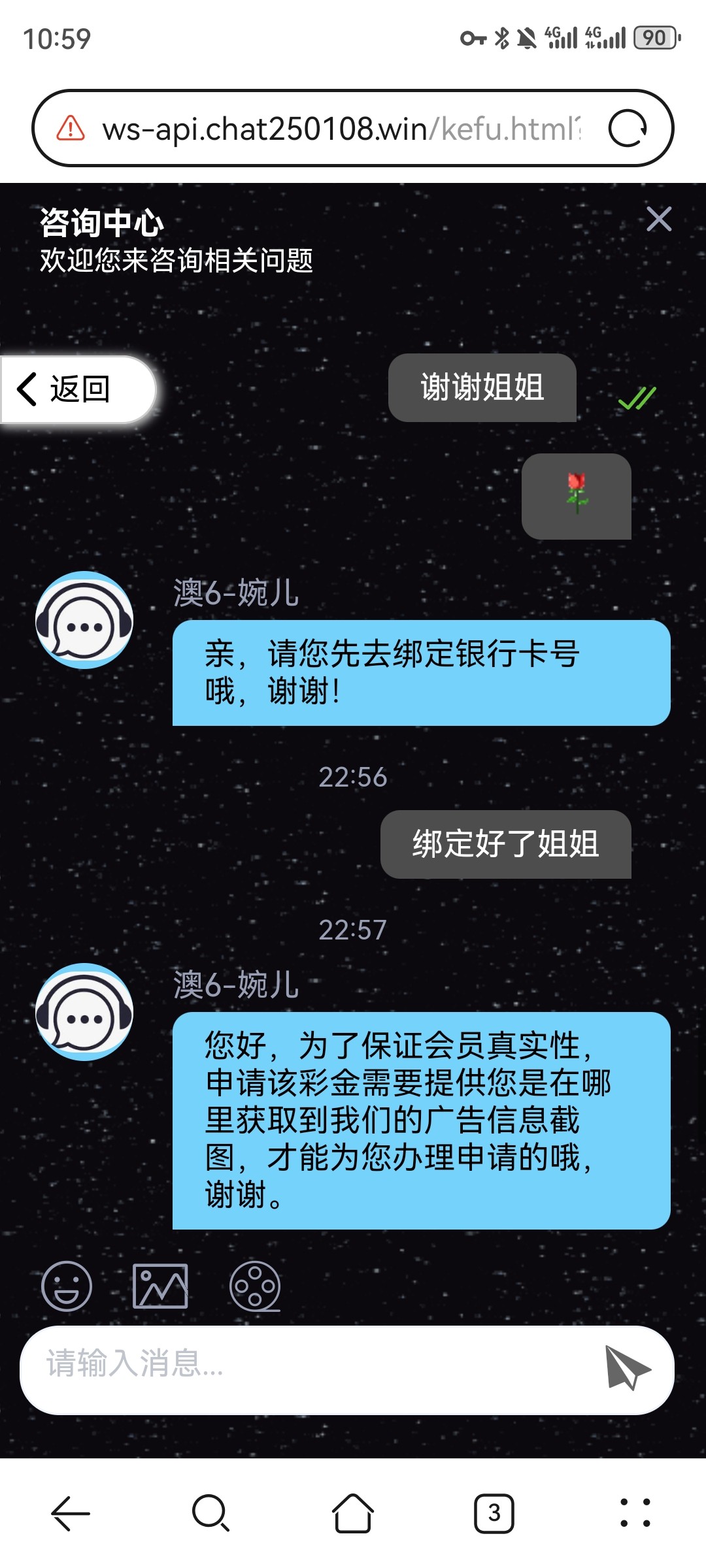Tap the 返回 back button

(77, 389)
